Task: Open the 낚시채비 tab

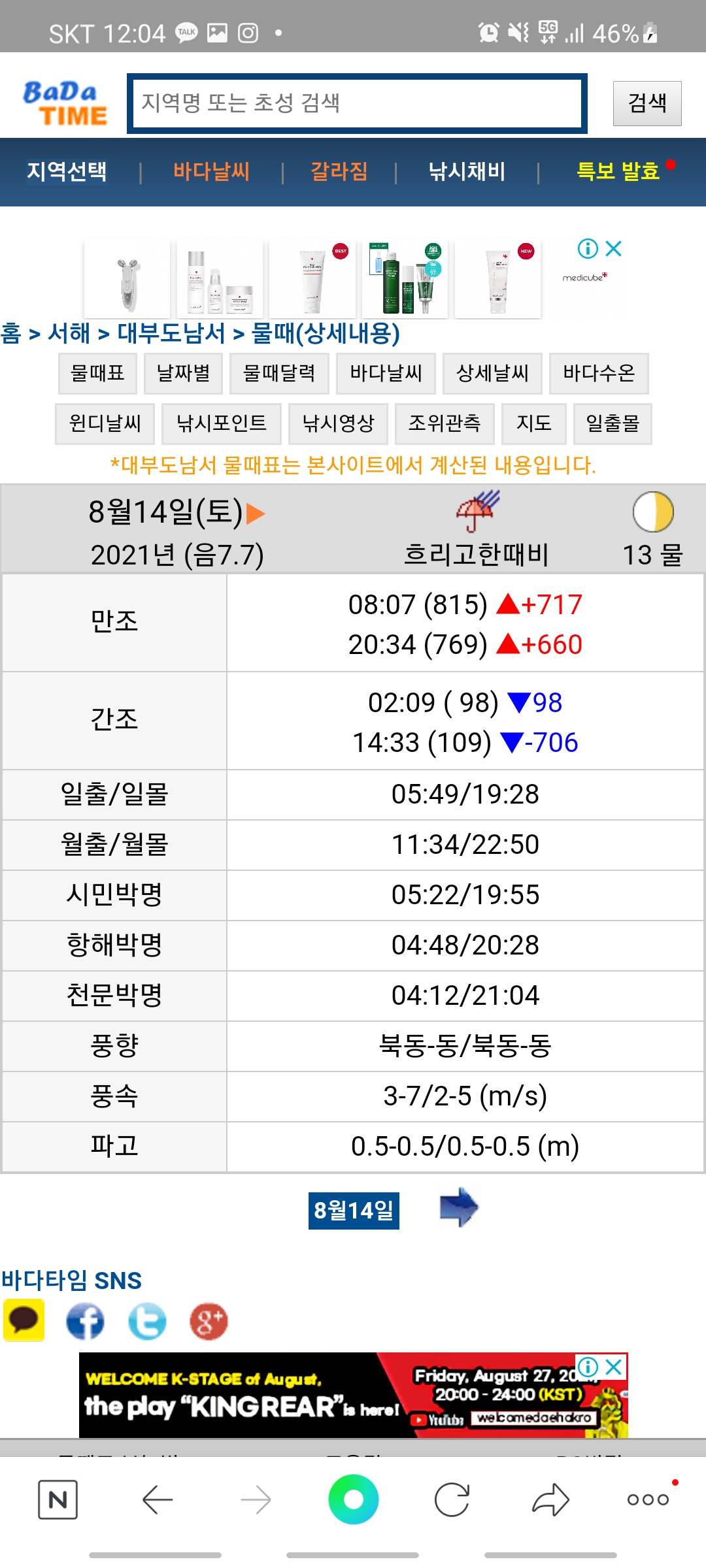Action: tap(467, 172)
